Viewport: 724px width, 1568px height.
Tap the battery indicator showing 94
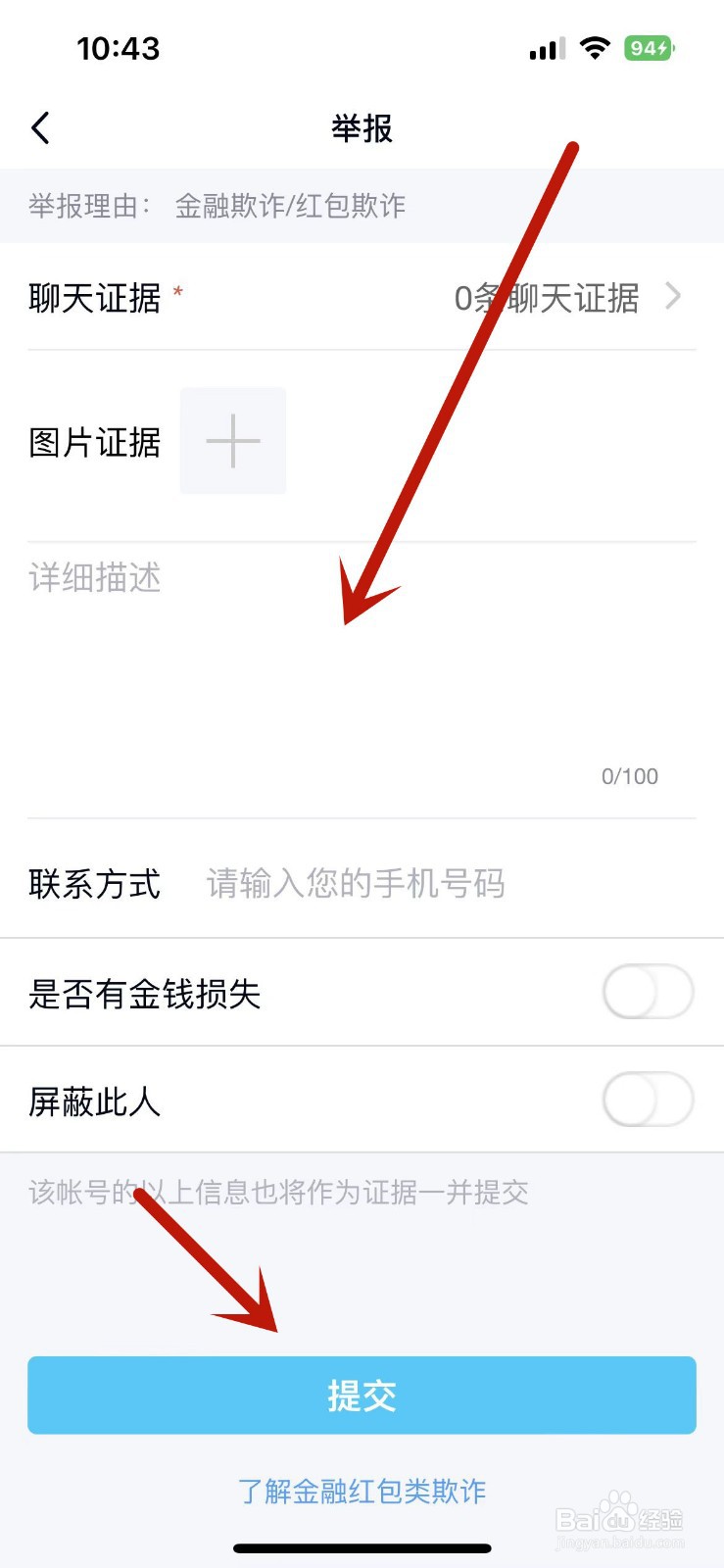tap(649, 47)
